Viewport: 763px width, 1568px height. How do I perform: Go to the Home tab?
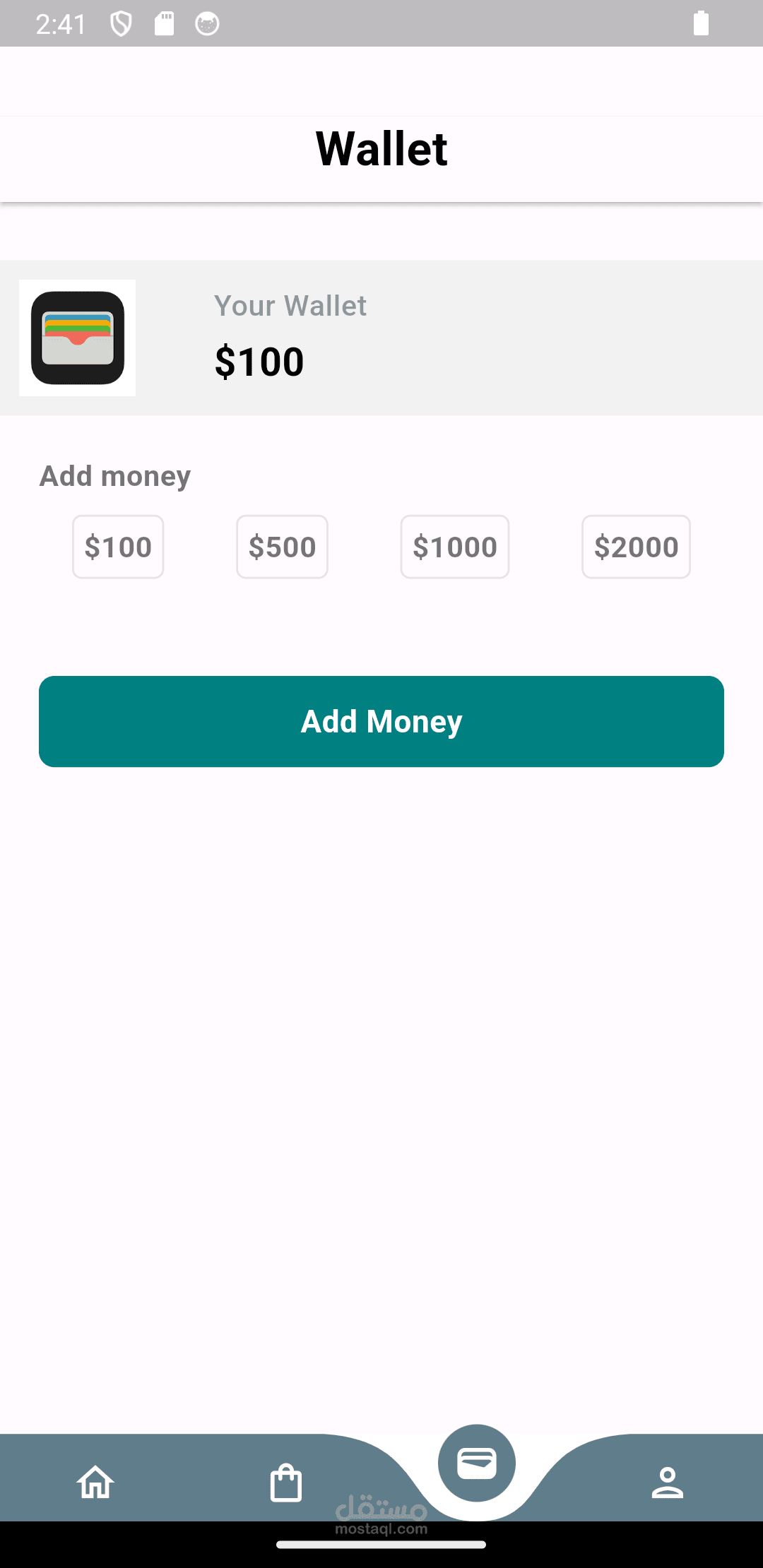95,1482
